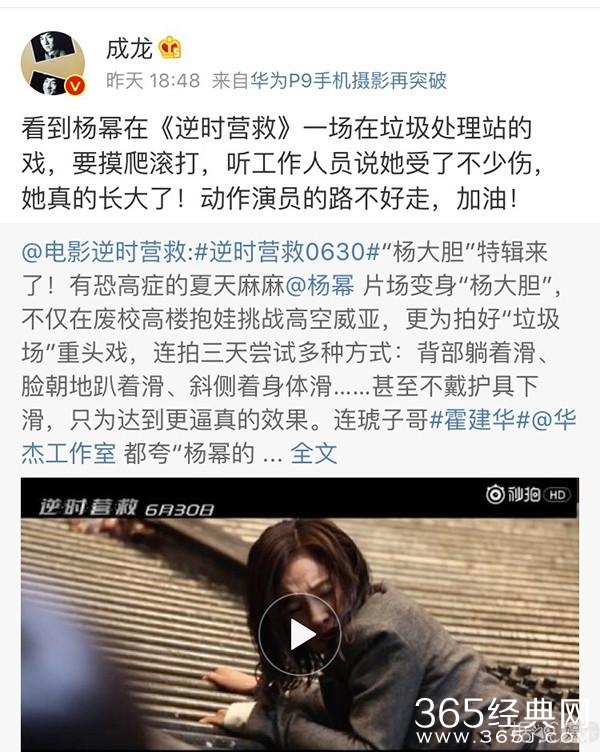
Task: Open the #逆时营救0630# hashtag
Action: 289,251
